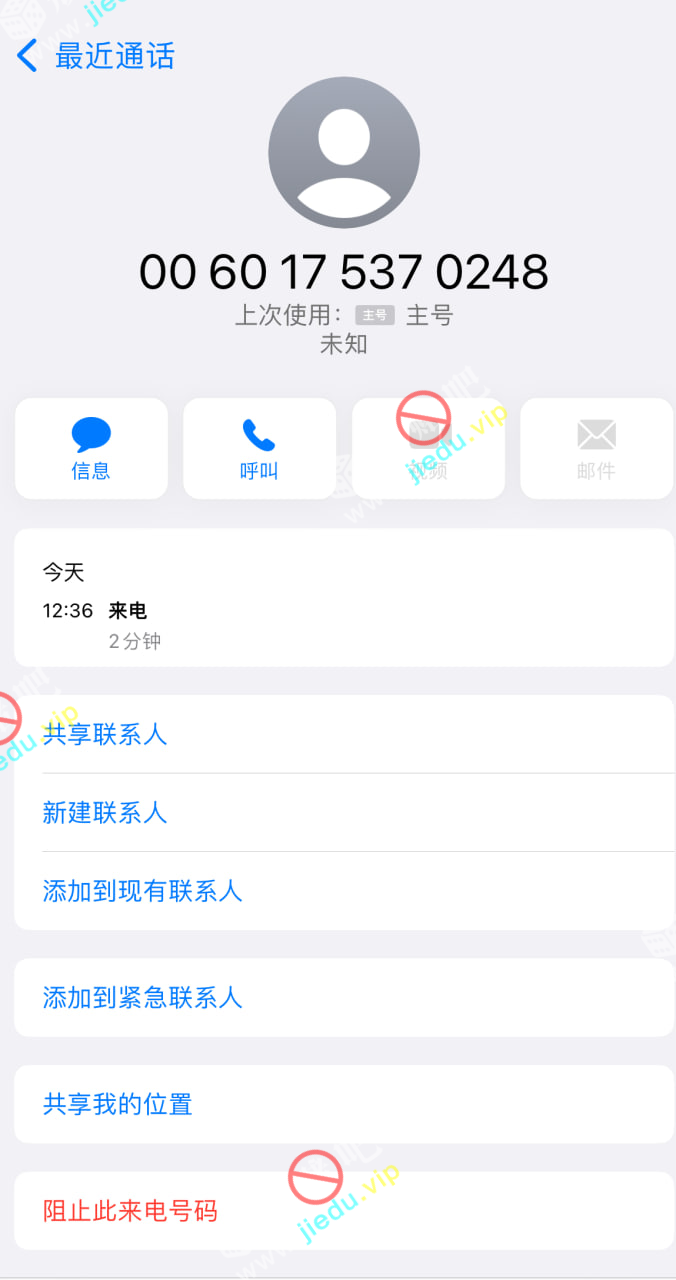Block caller with 阻止此来电号码
This screenshot has height=1280, width=676.
130,1211
